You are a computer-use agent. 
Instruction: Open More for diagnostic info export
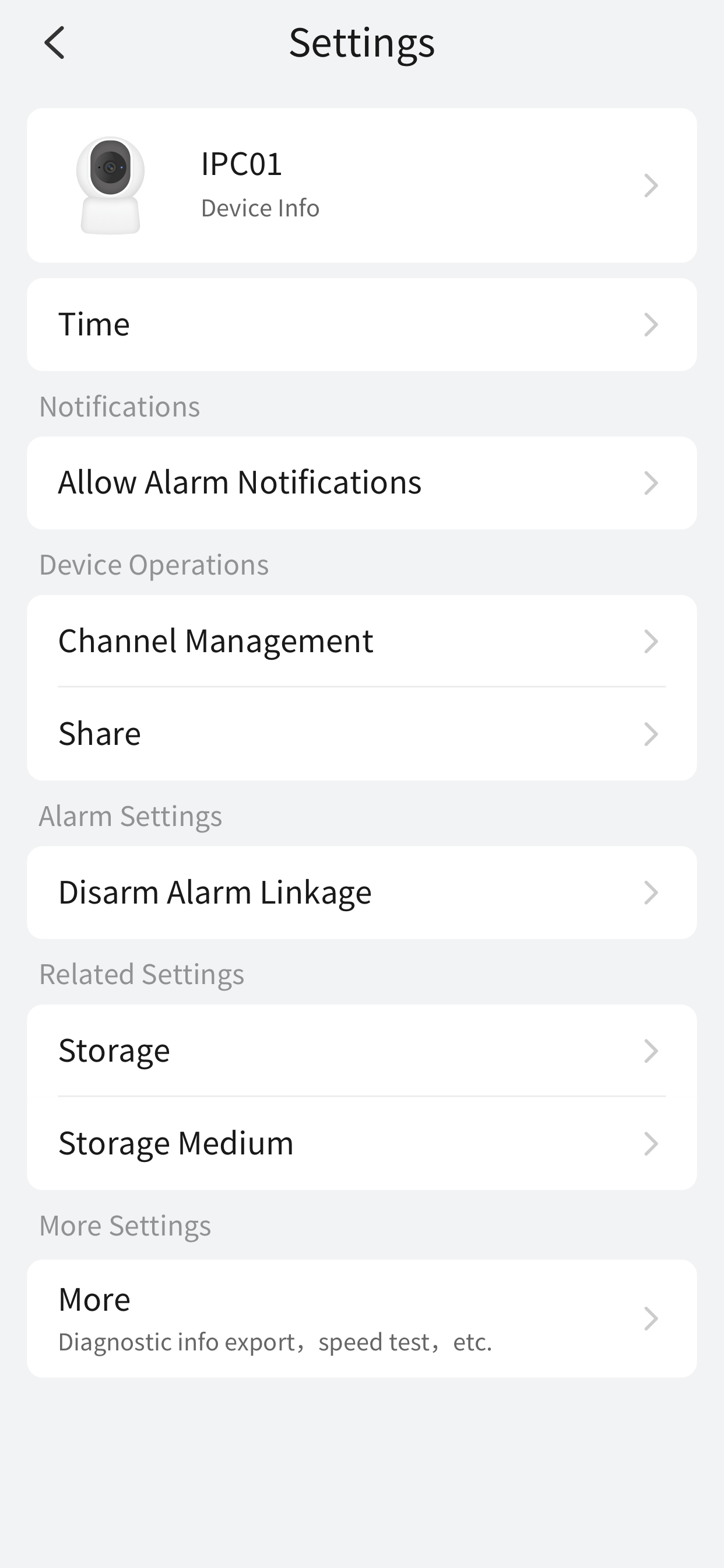(361, 1318)
